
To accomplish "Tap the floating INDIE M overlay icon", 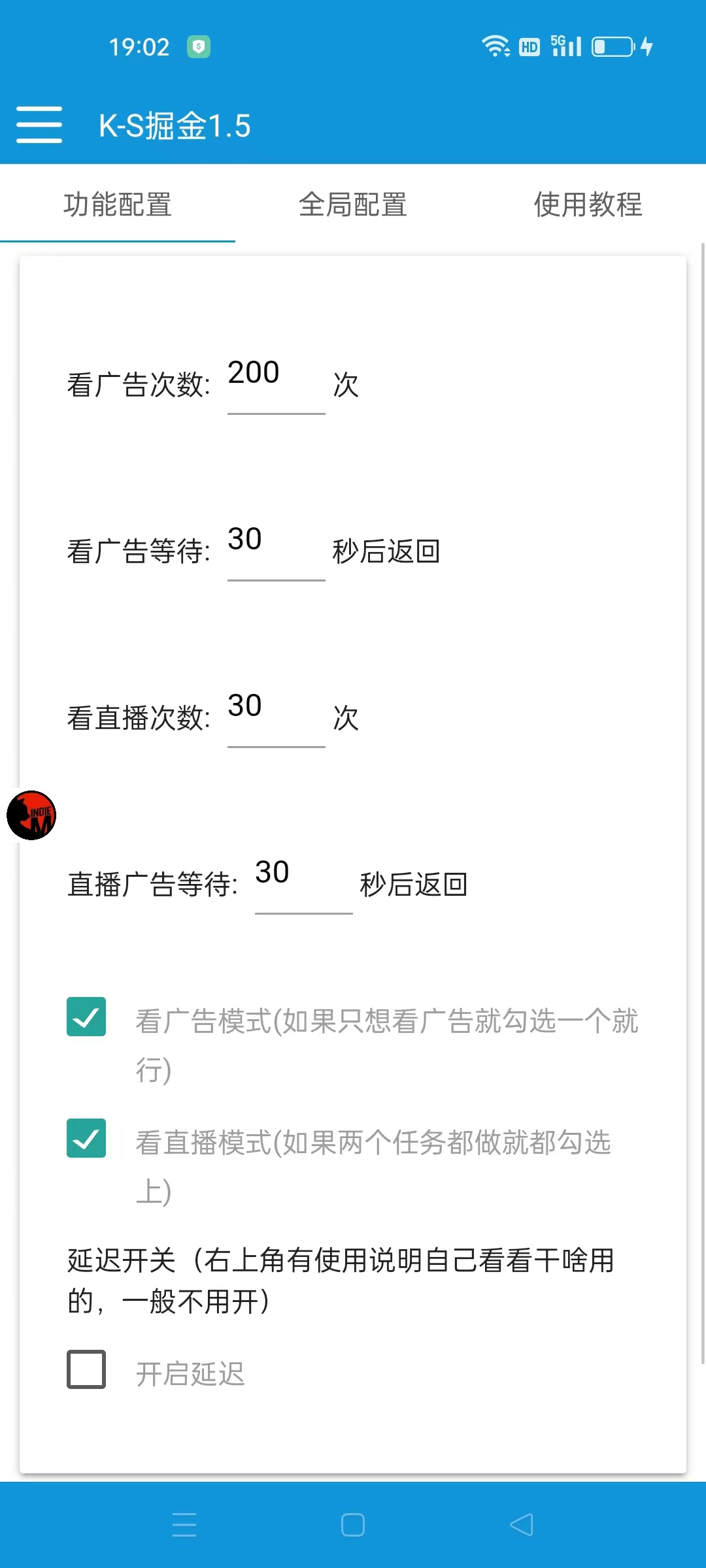I will point(31,815).
